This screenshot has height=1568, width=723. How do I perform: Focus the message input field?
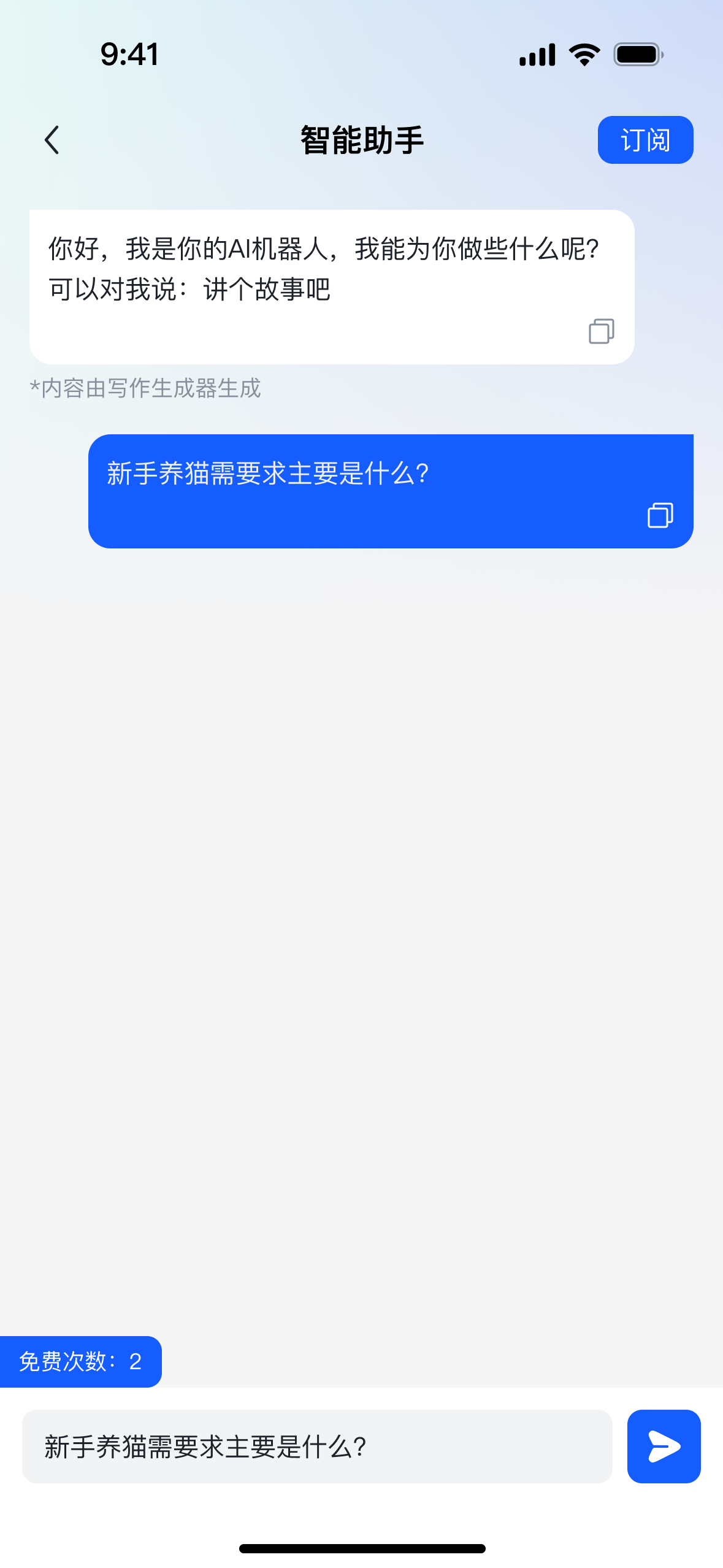click(317, 1446)
